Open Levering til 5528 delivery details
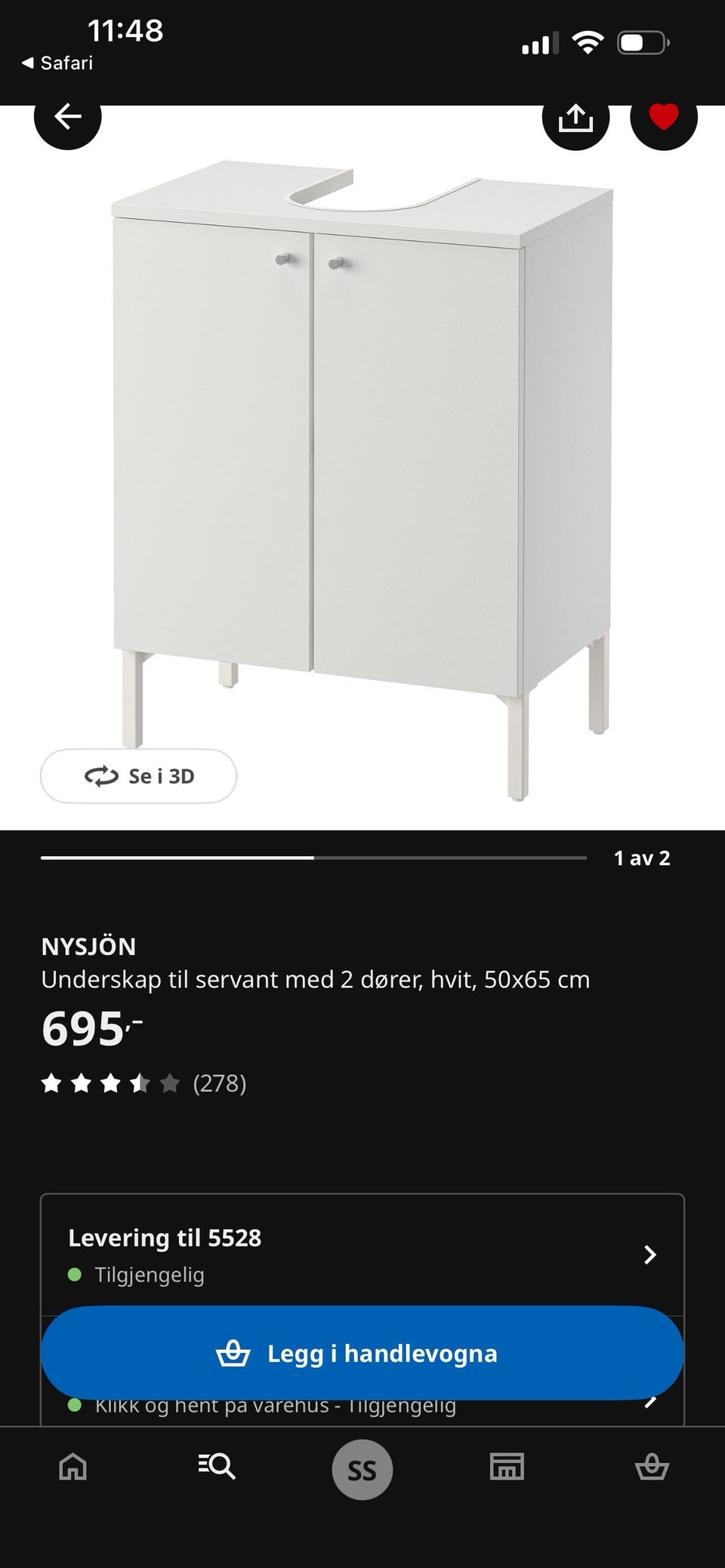725x1568 pixels. tap(362, 1254)
